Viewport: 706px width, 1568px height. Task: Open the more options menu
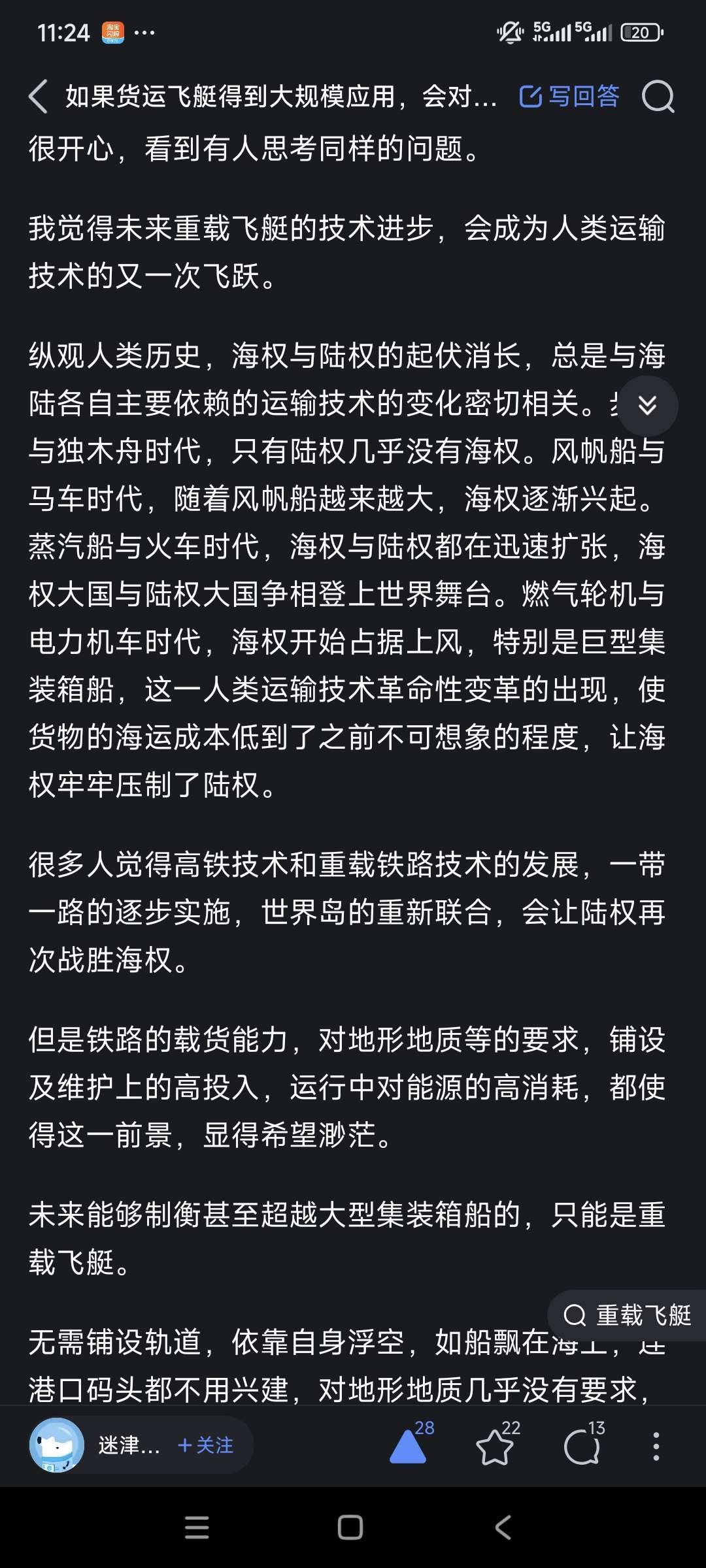[656, 1446]
